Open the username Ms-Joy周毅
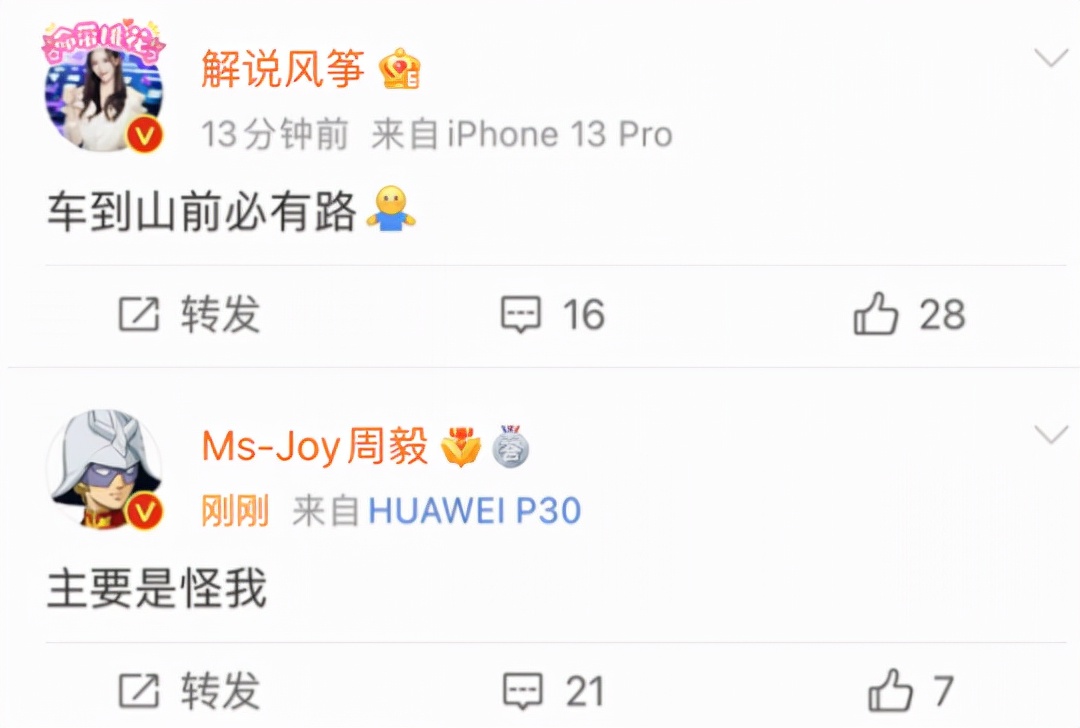Image resolution: width=1080 pixels, height=728 pixels. (314, 446)
